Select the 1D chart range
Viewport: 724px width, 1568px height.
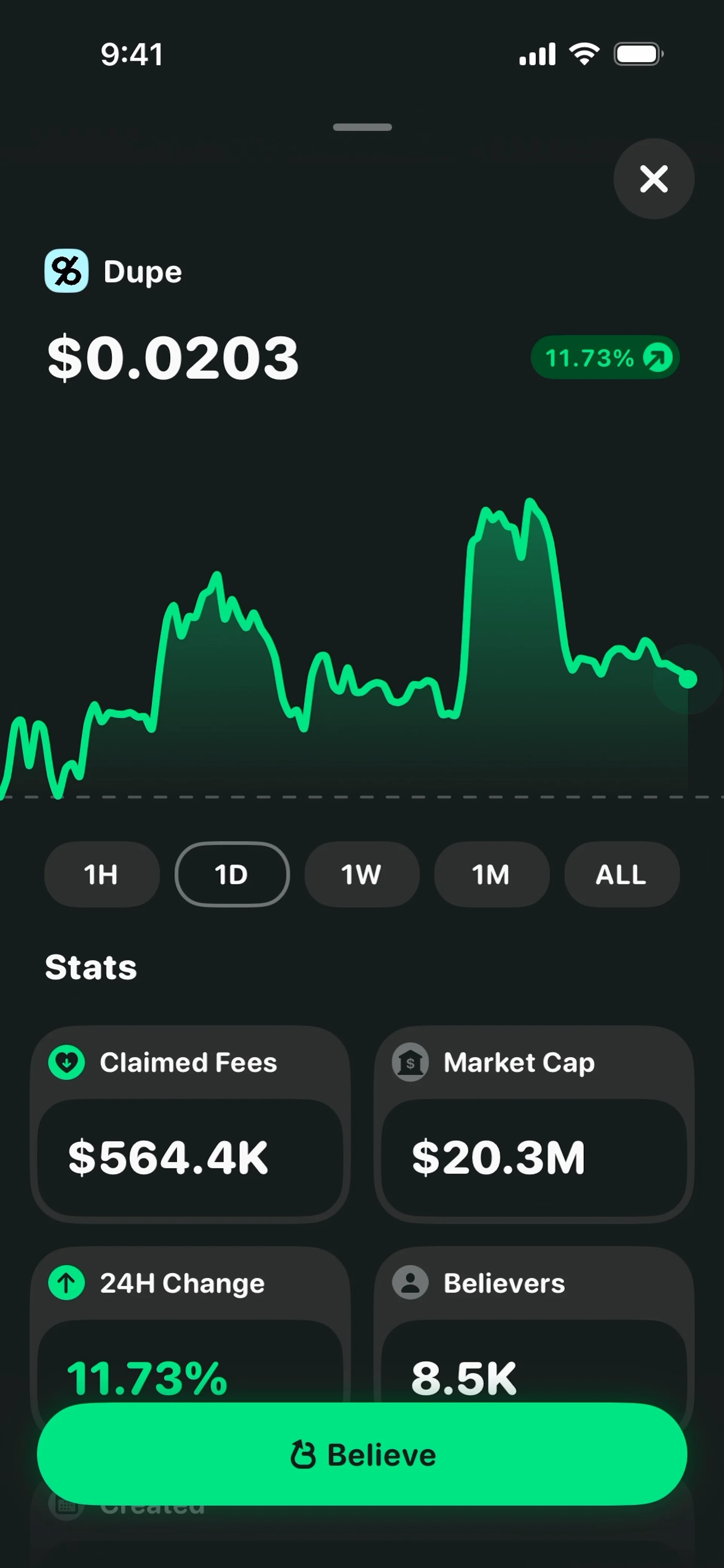232,874
